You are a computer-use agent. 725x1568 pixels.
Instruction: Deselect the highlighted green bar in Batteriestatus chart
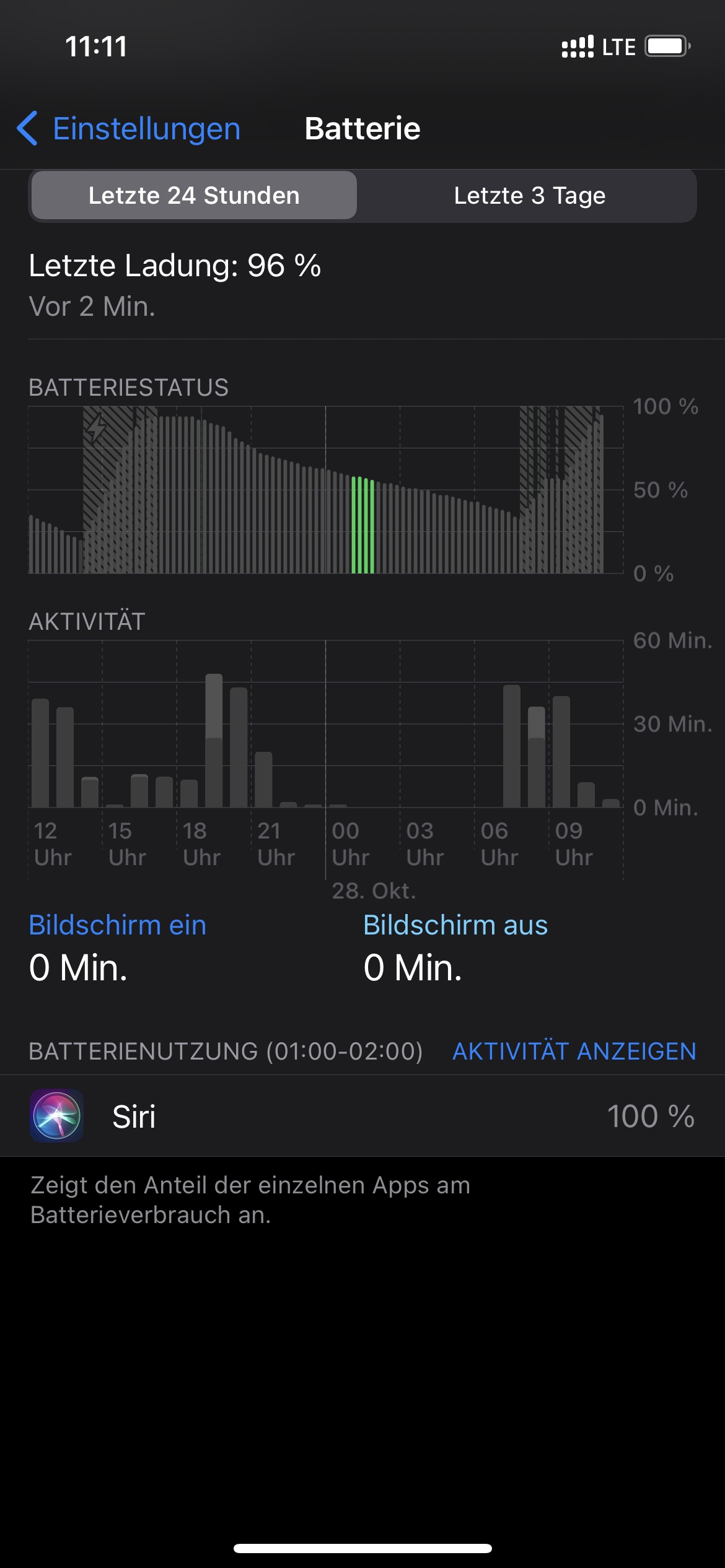point(363,525)
